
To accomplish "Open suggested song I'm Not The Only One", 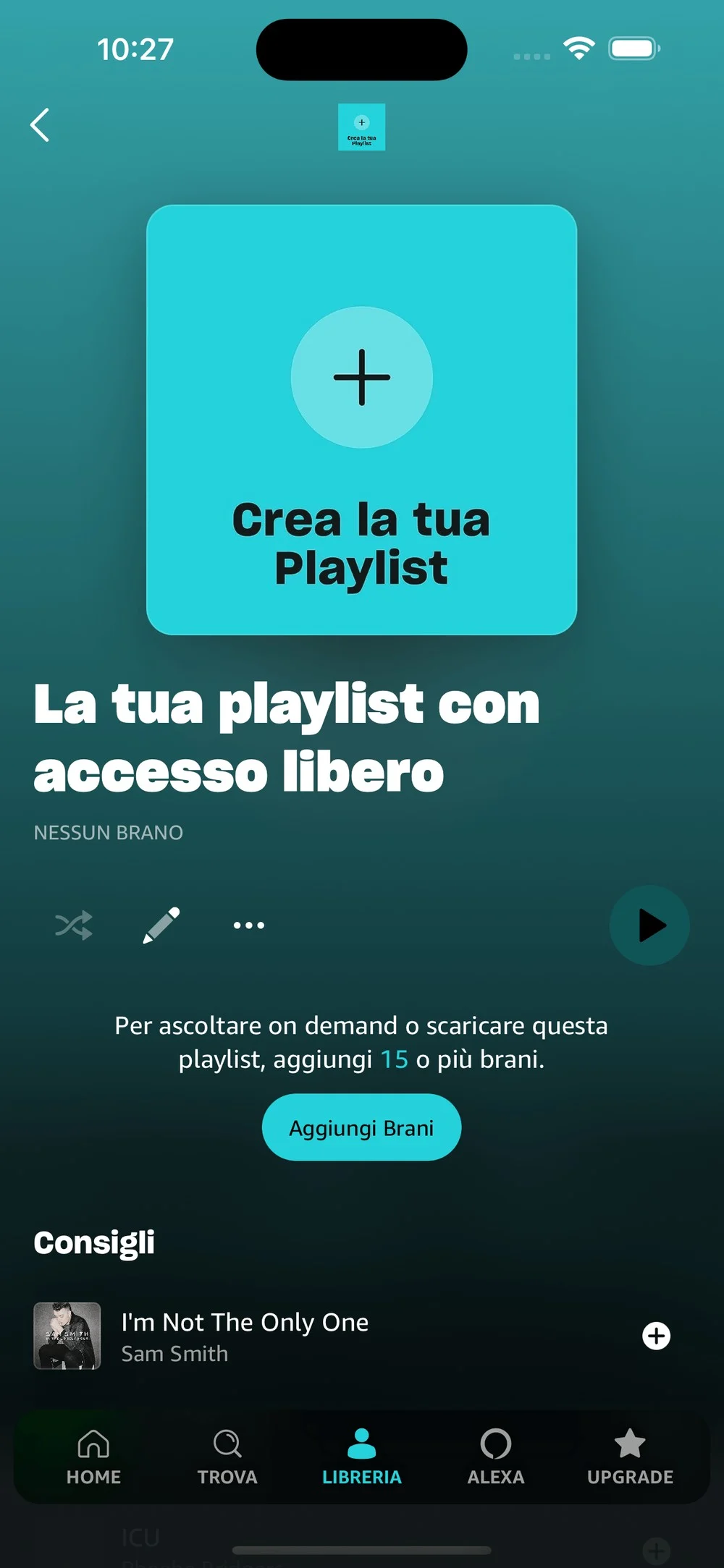I will point(245,1336).
